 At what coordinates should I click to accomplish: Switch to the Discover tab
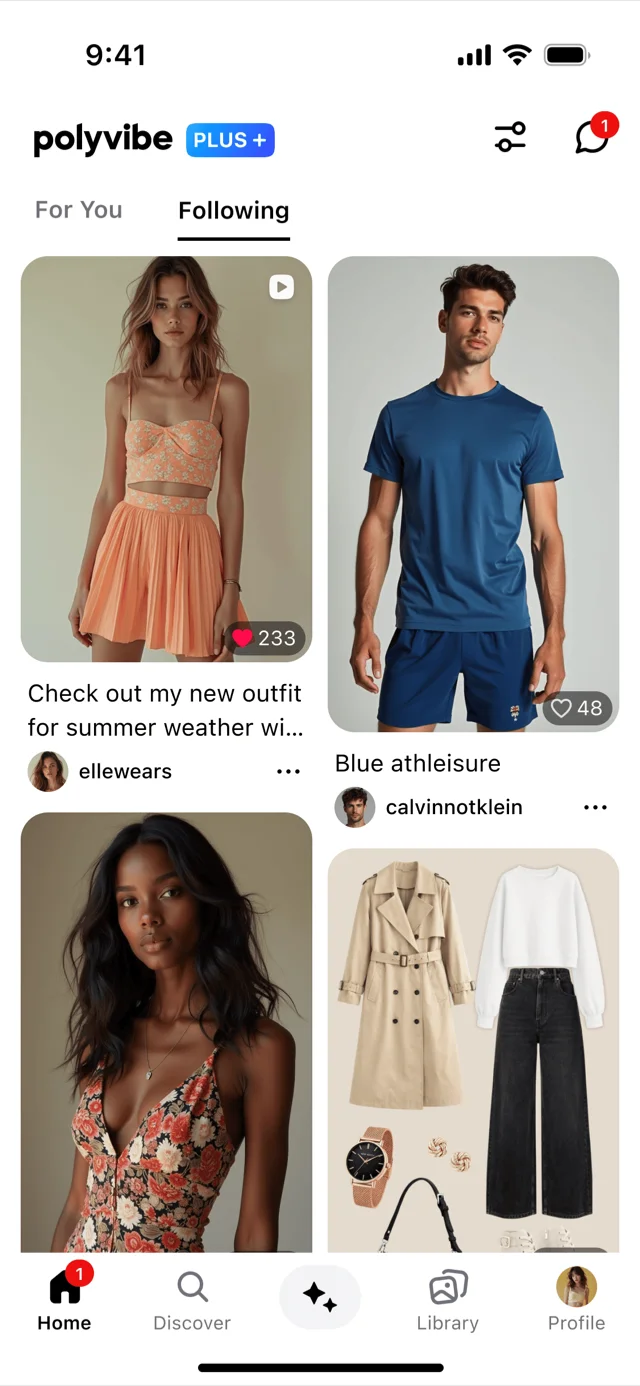(192, 1300)
